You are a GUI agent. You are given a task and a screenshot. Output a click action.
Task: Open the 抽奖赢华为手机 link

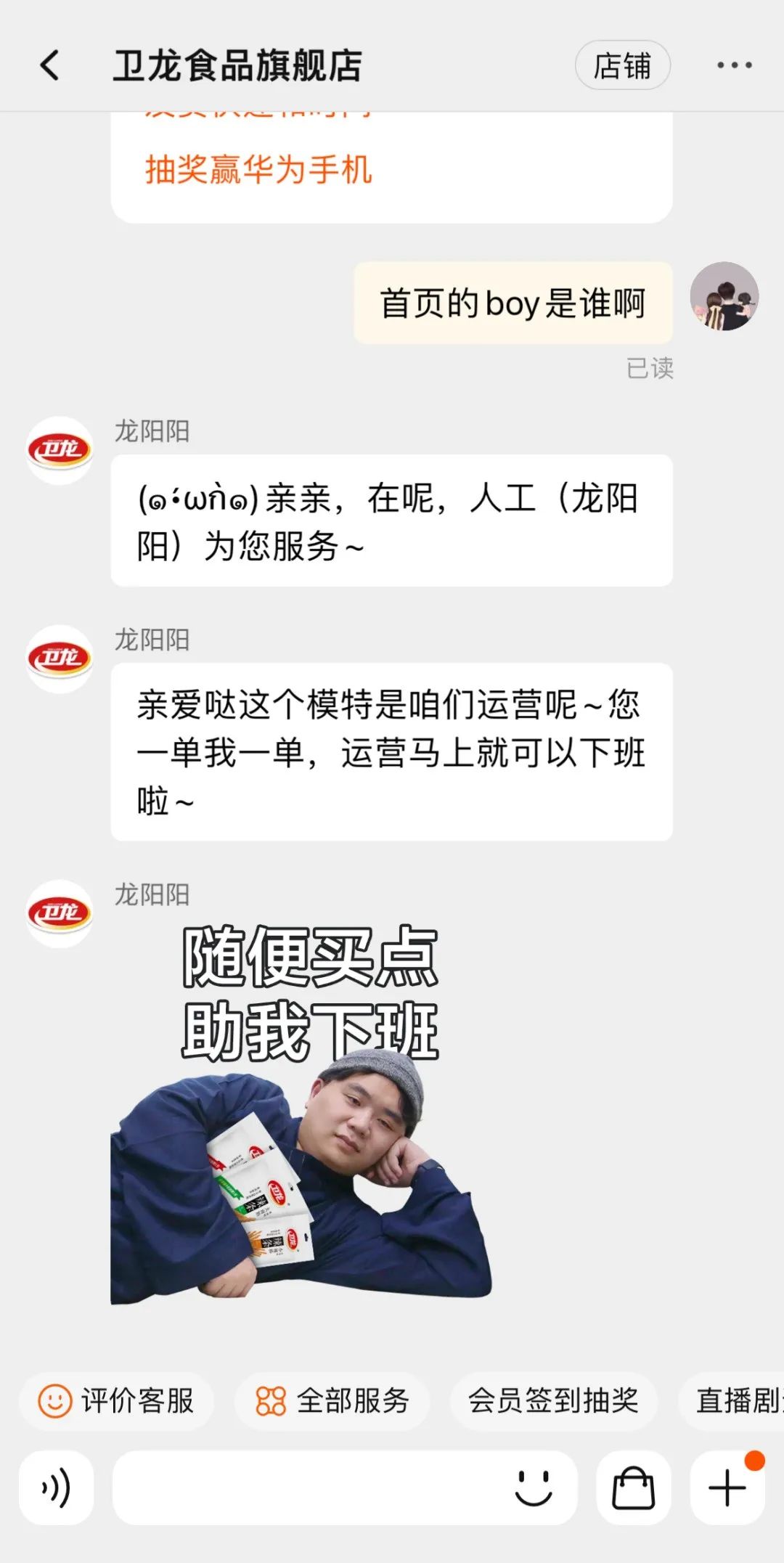pyautogui.click(x=258, y=170)
